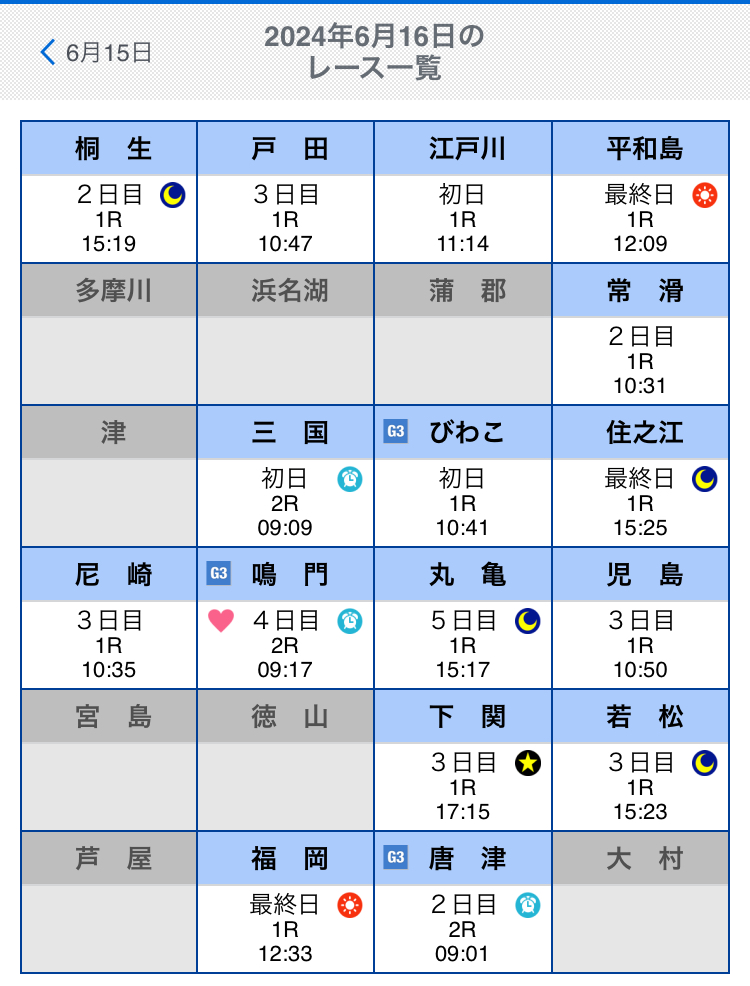This screenshot has width=750, height=986.
Task: View 丸亀 5日目 races
Action: click(463, 644)
